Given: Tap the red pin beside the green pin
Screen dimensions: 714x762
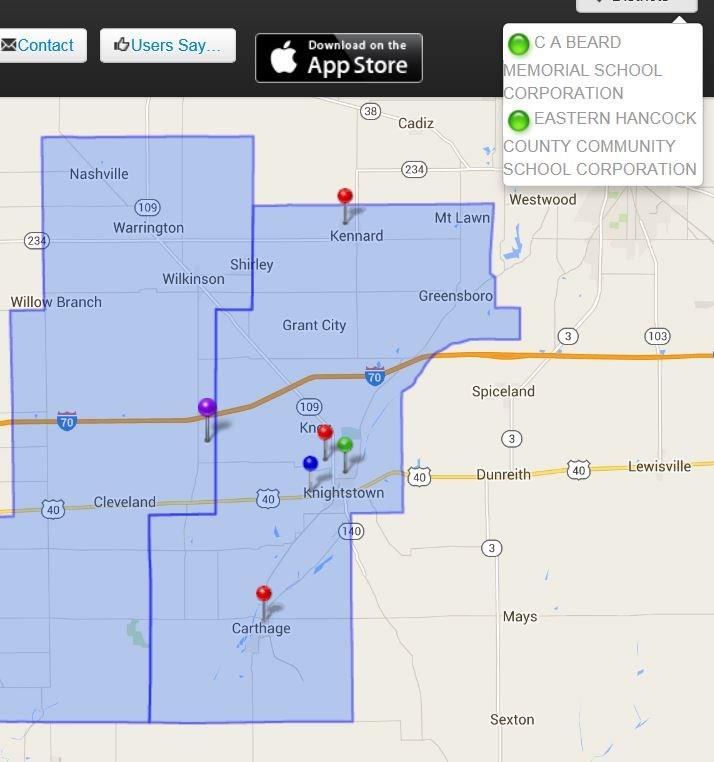Looking at the screenshot, I should pyautogui.click(x=325, y=433).
